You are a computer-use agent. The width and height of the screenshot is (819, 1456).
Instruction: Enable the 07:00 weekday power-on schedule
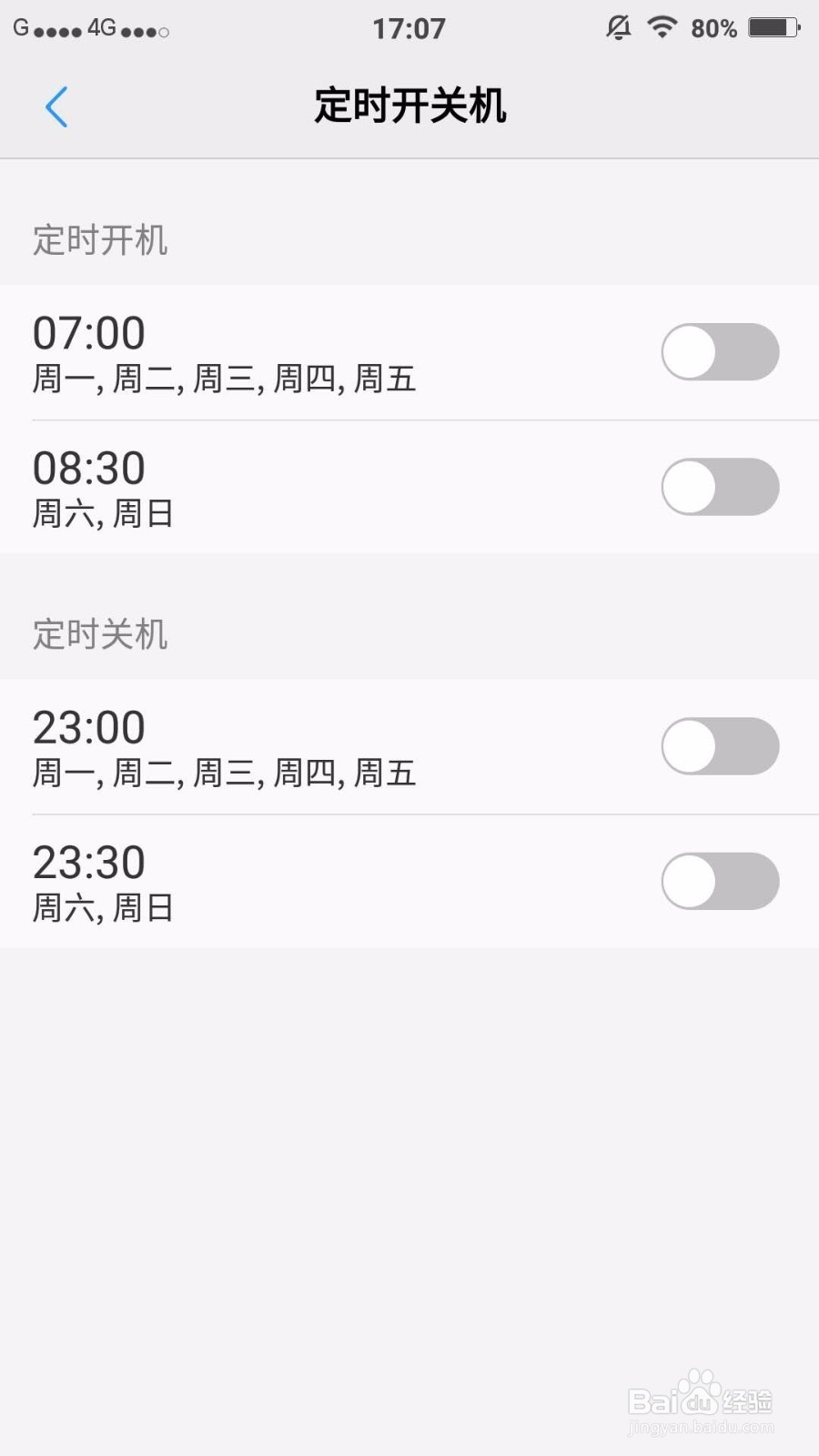[720, 351]
